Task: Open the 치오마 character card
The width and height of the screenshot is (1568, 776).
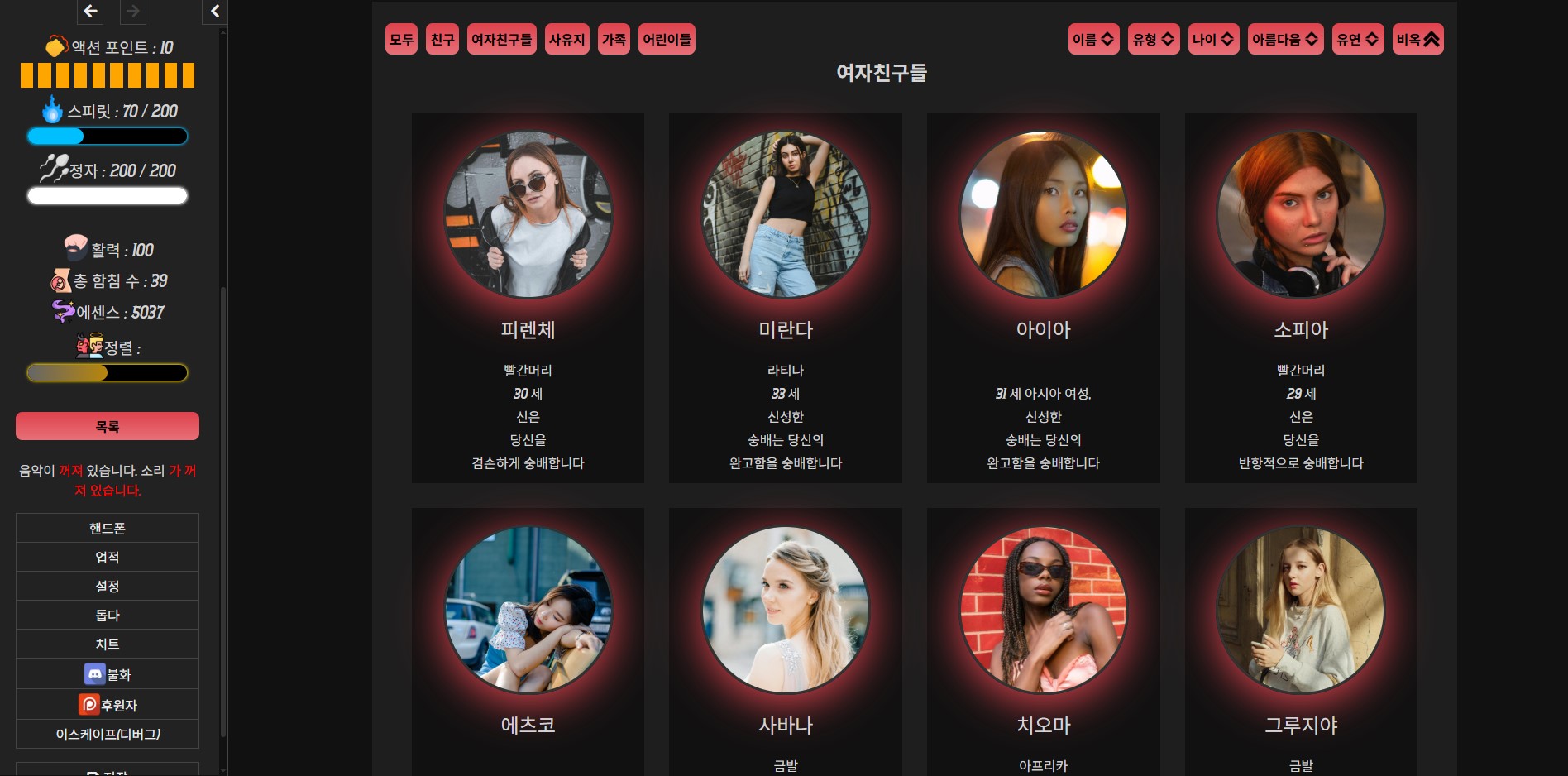Action: [1043, 641]
